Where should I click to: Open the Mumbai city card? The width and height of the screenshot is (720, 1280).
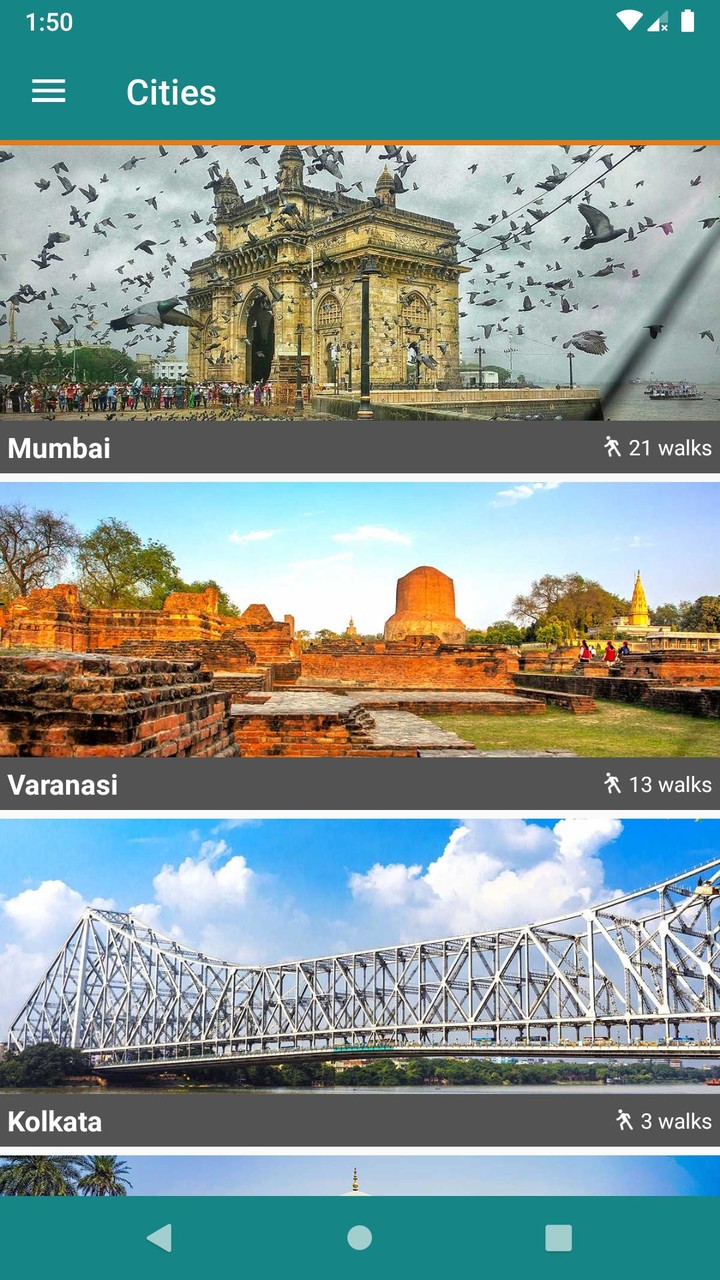[360, 309]
